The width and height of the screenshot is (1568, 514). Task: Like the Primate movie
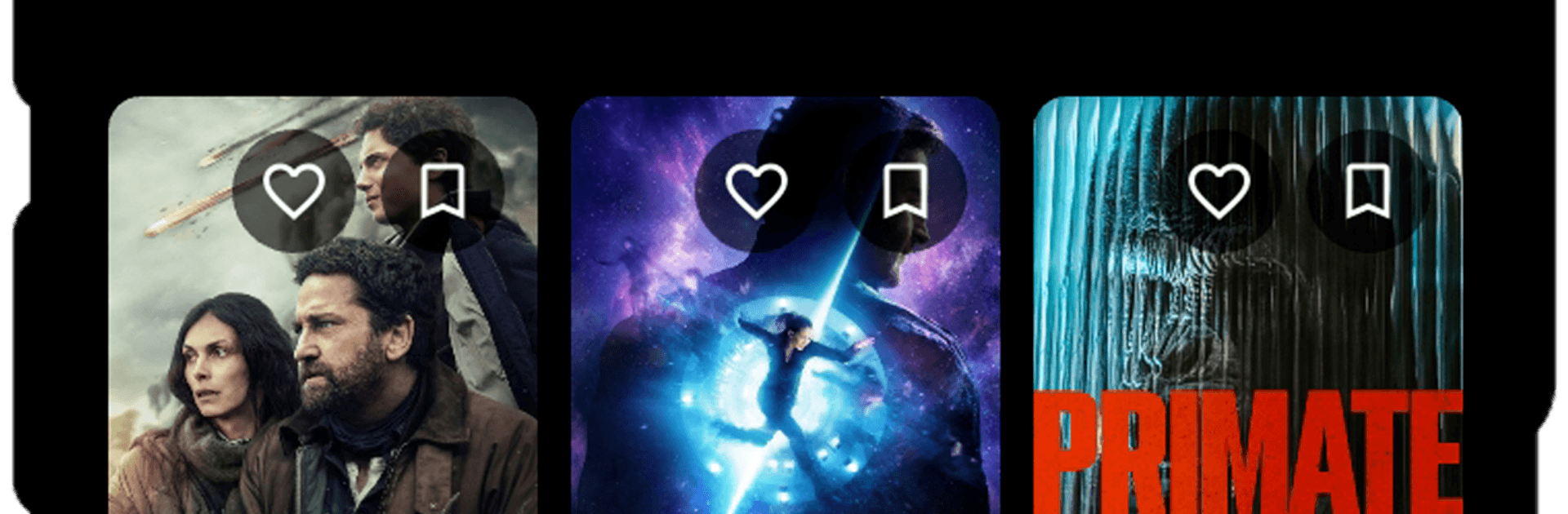[1218, 191]
